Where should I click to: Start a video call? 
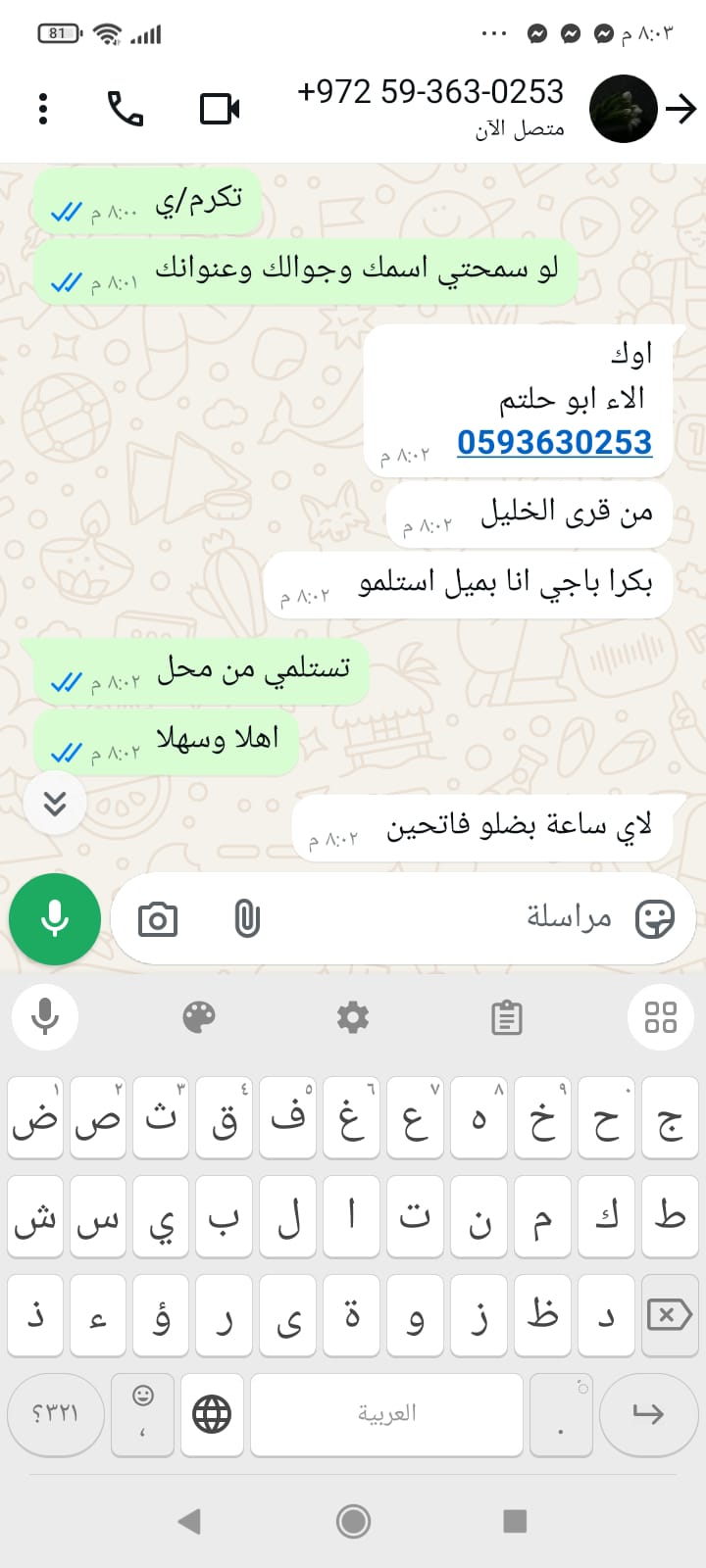click(220, 109)
